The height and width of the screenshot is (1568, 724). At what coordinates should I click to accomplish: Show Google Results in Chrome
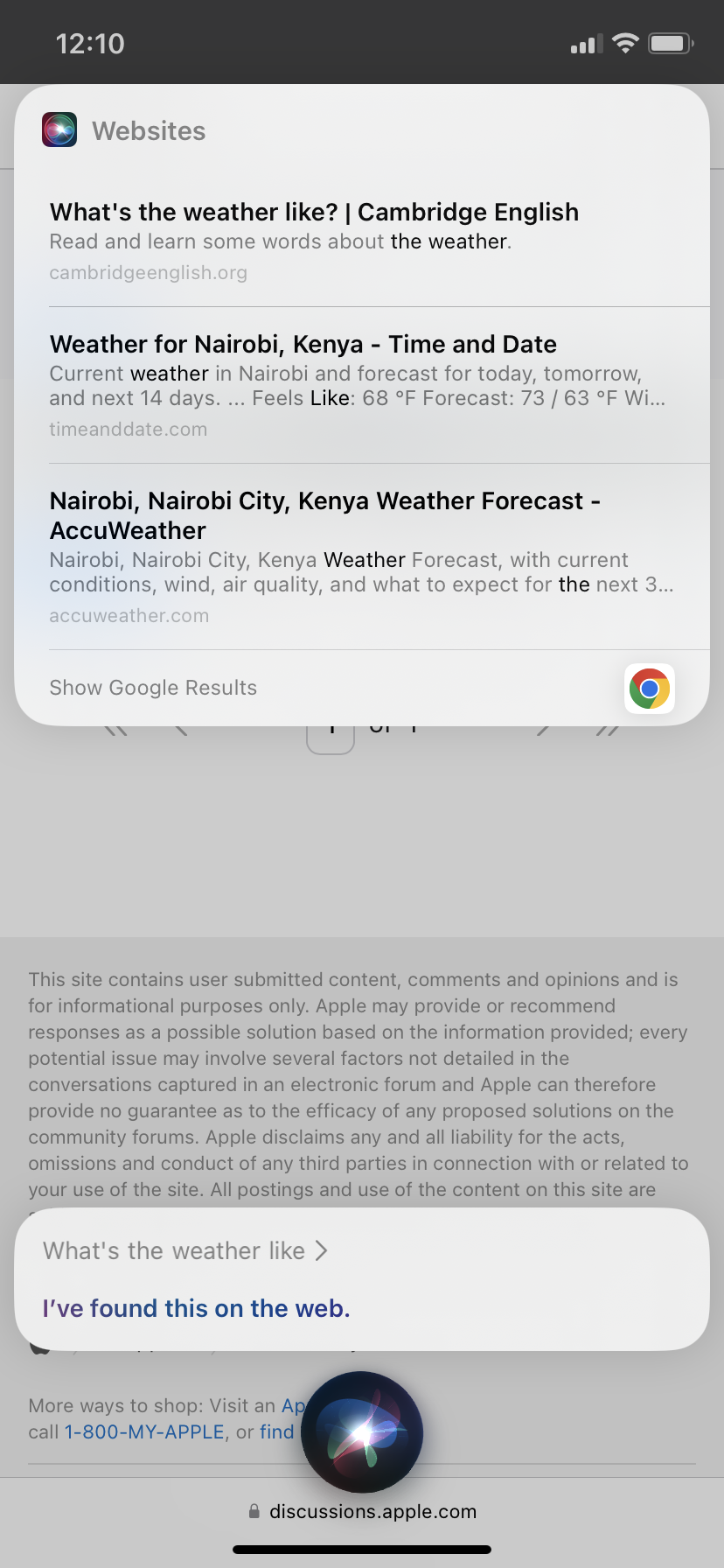[x=362, y=688]
